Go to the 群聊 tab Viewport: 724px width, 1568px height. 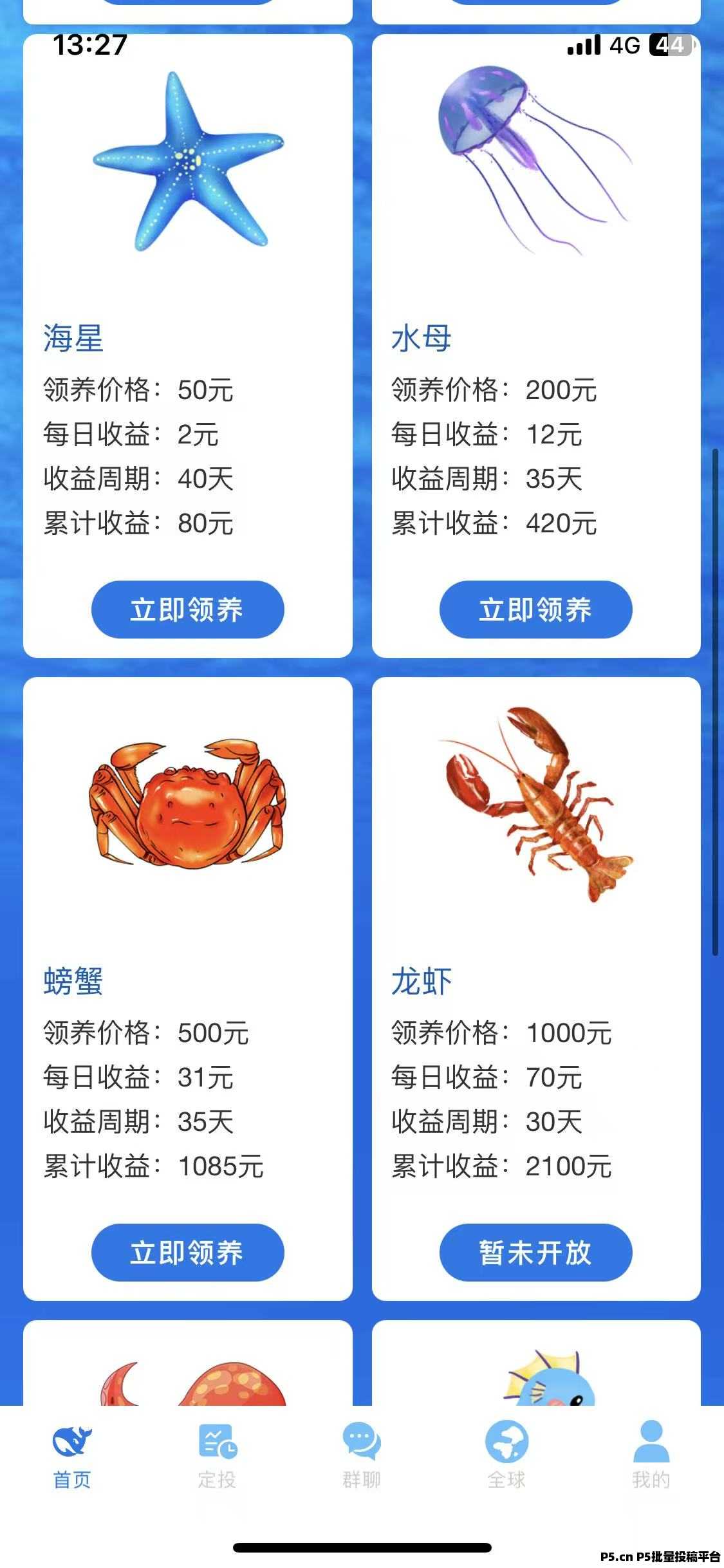click(x=362, y=1458)
